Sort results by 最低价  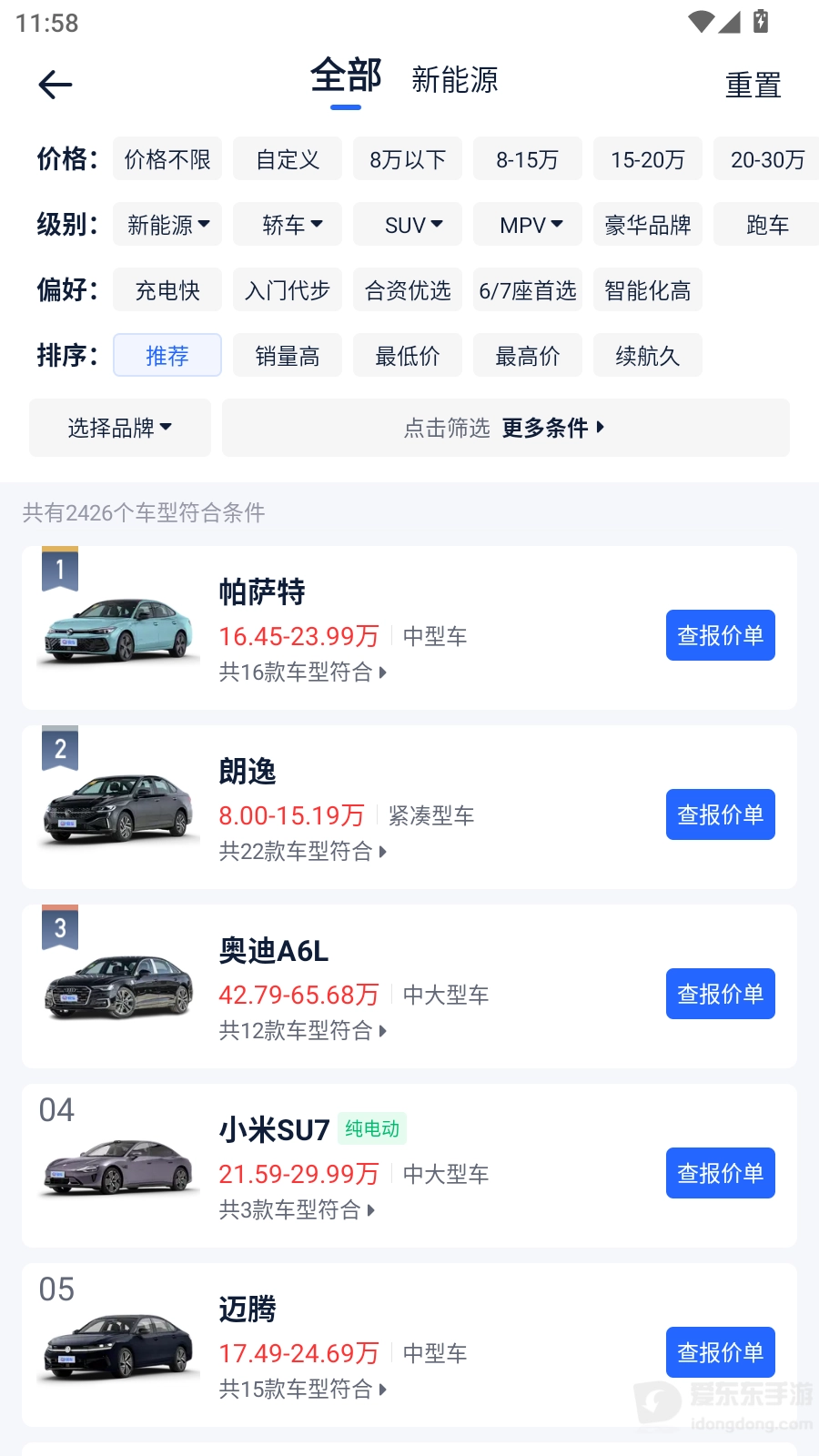coord(407,355)
